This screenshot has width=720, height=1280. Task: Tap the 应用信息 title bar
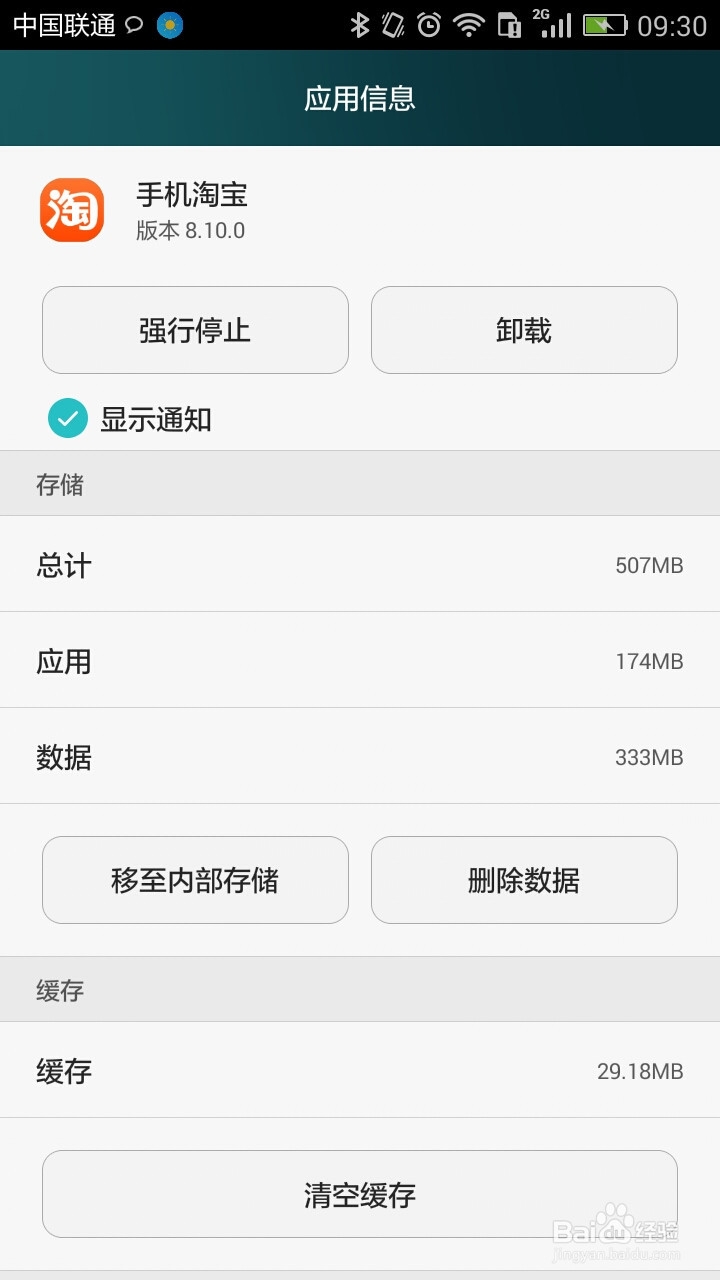[360, 98]
